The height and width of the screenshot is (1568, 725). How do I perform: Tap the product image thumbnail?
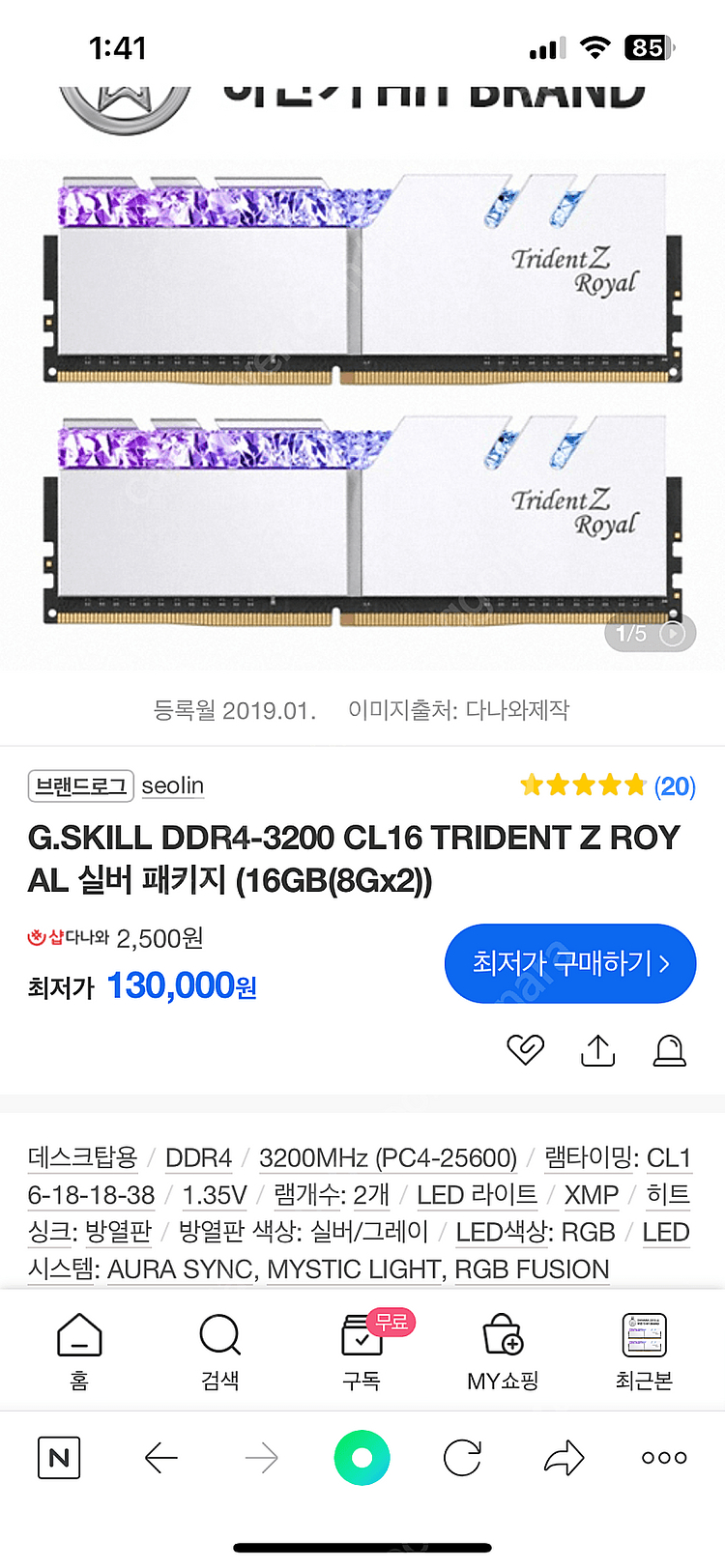click(362, 406)
